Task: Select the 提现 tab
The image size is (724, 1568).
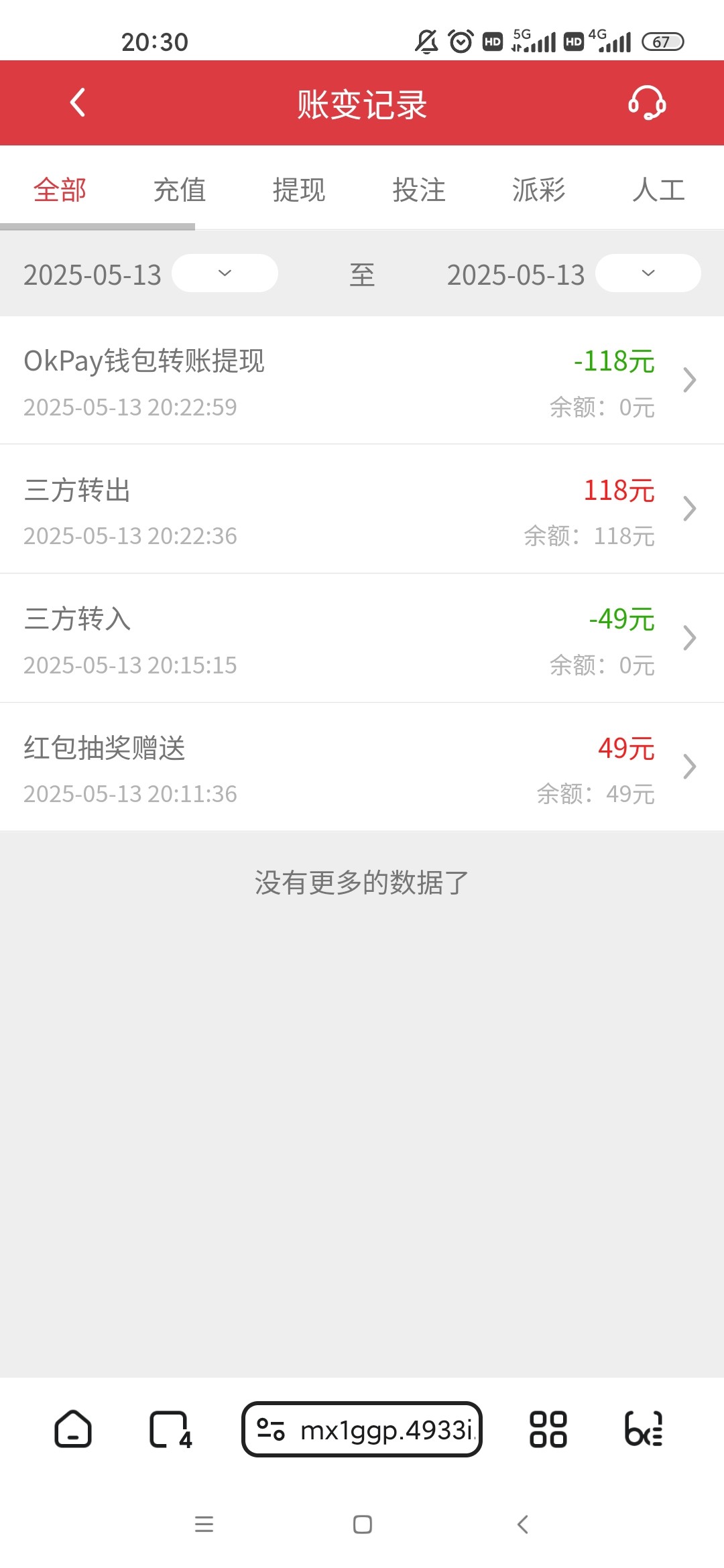Action: pyautogui.click(x=299, y=190)
